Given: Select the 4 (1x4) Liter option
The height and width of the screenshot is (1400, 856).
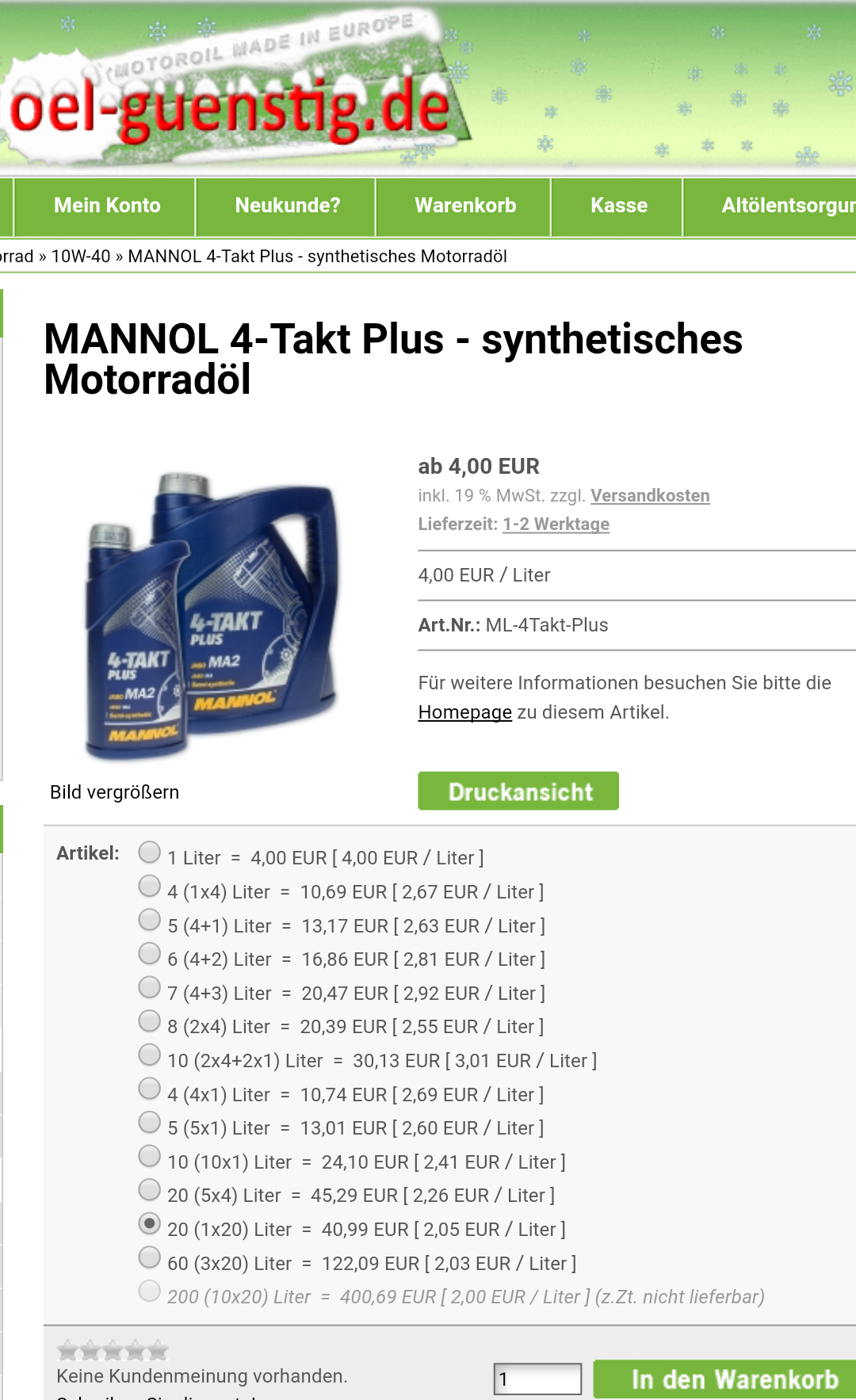Looking at the screenshot, I should click(x=149, y=886).
